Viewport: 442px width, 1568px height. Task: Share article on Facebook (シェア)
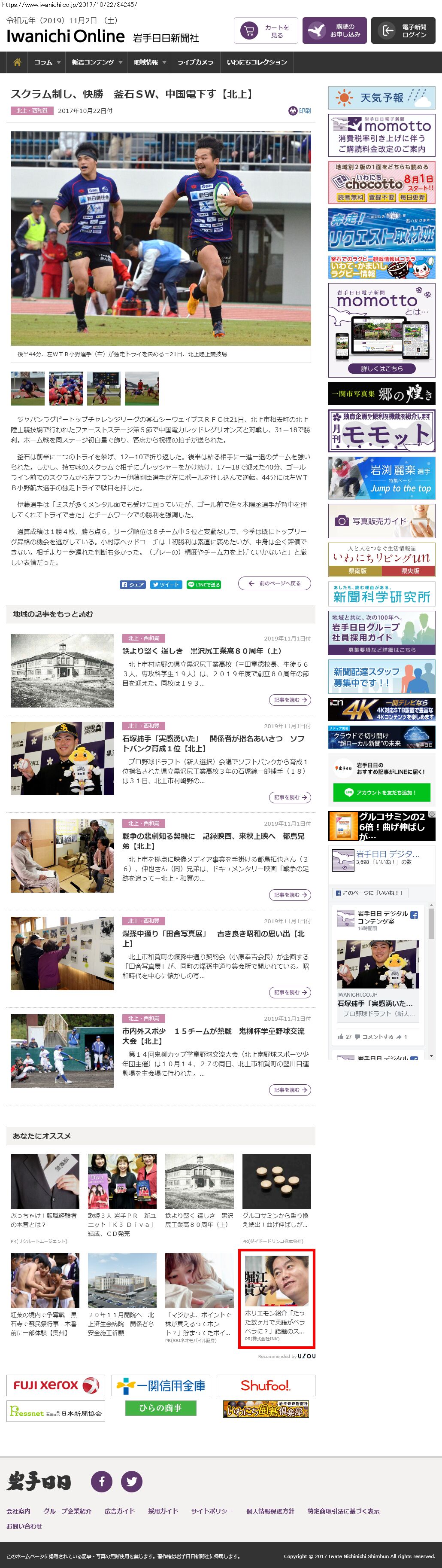click(x=133, y=584)
